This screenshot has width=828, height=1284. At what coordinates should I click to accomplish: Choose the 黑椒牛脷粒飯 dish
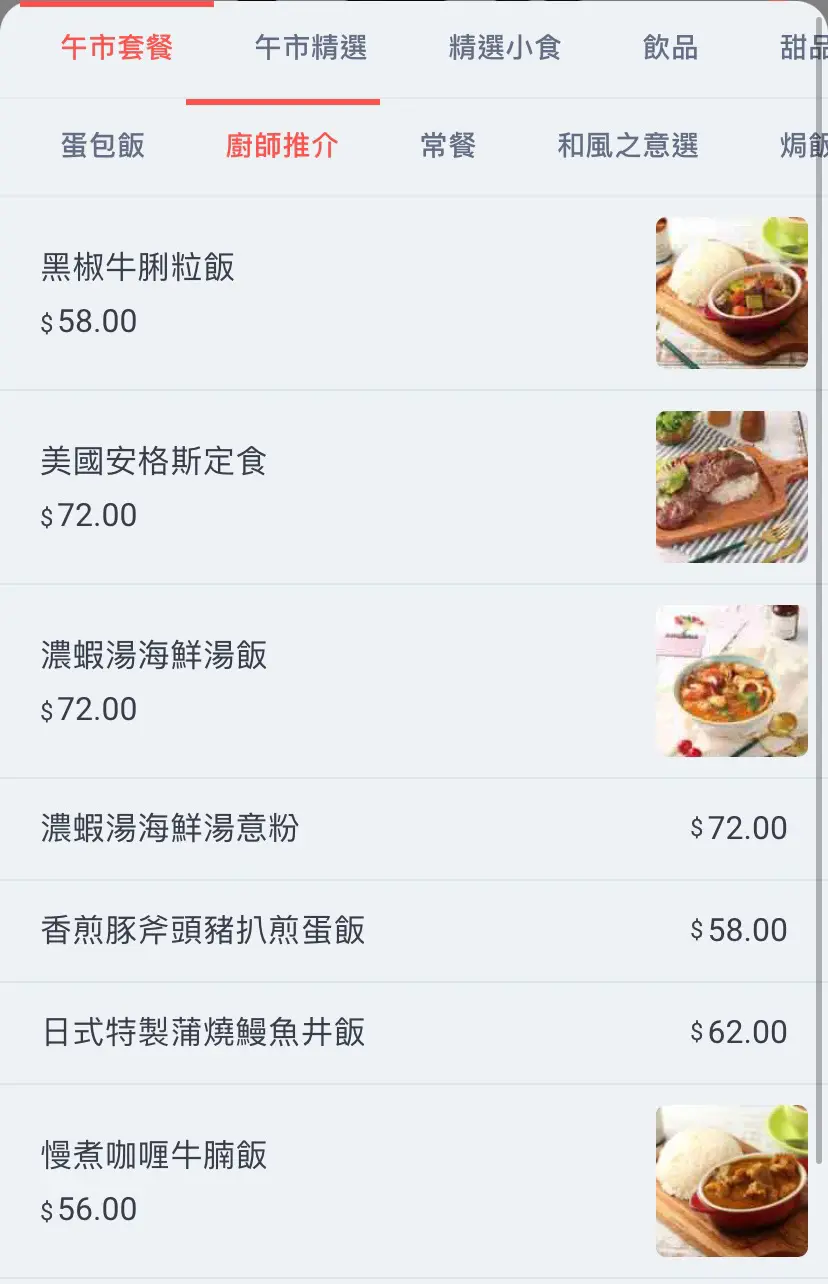[x=138, y=268]
